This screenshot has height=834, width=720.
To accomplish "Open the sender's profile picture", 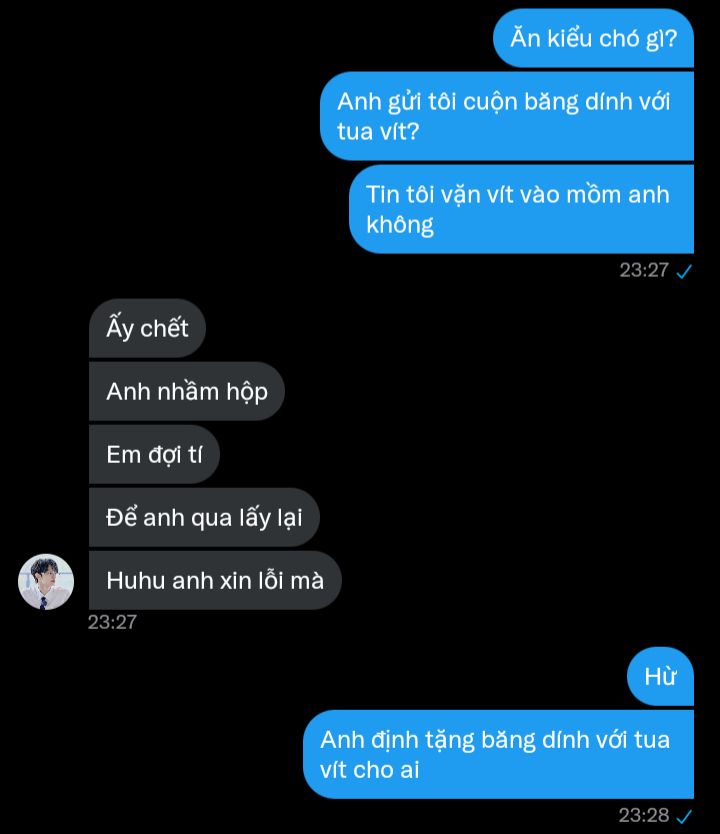I will 46,581.
